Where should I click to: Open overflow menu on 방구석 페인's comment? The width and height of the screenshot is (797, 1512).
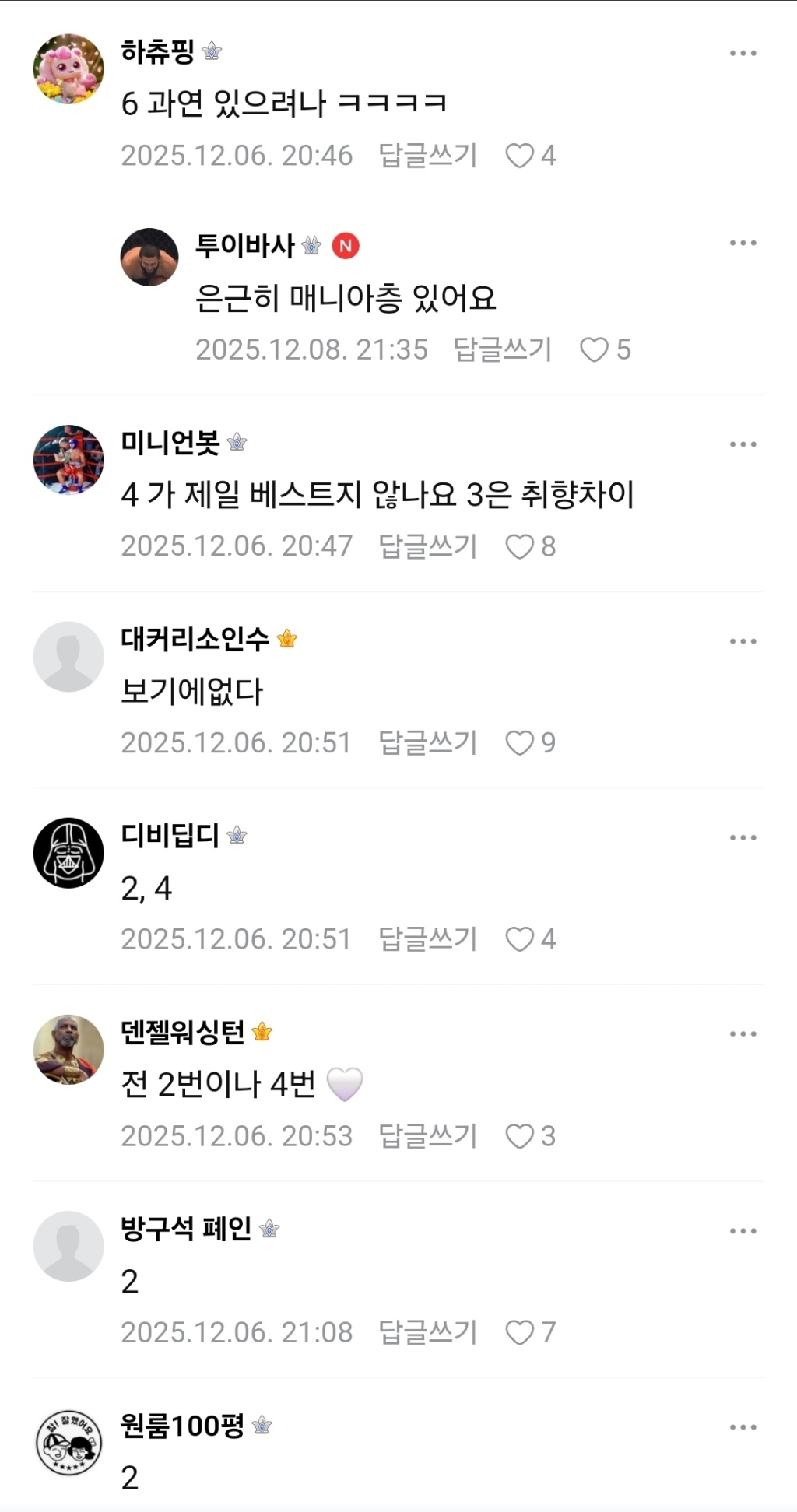[x=743, y=1230]
